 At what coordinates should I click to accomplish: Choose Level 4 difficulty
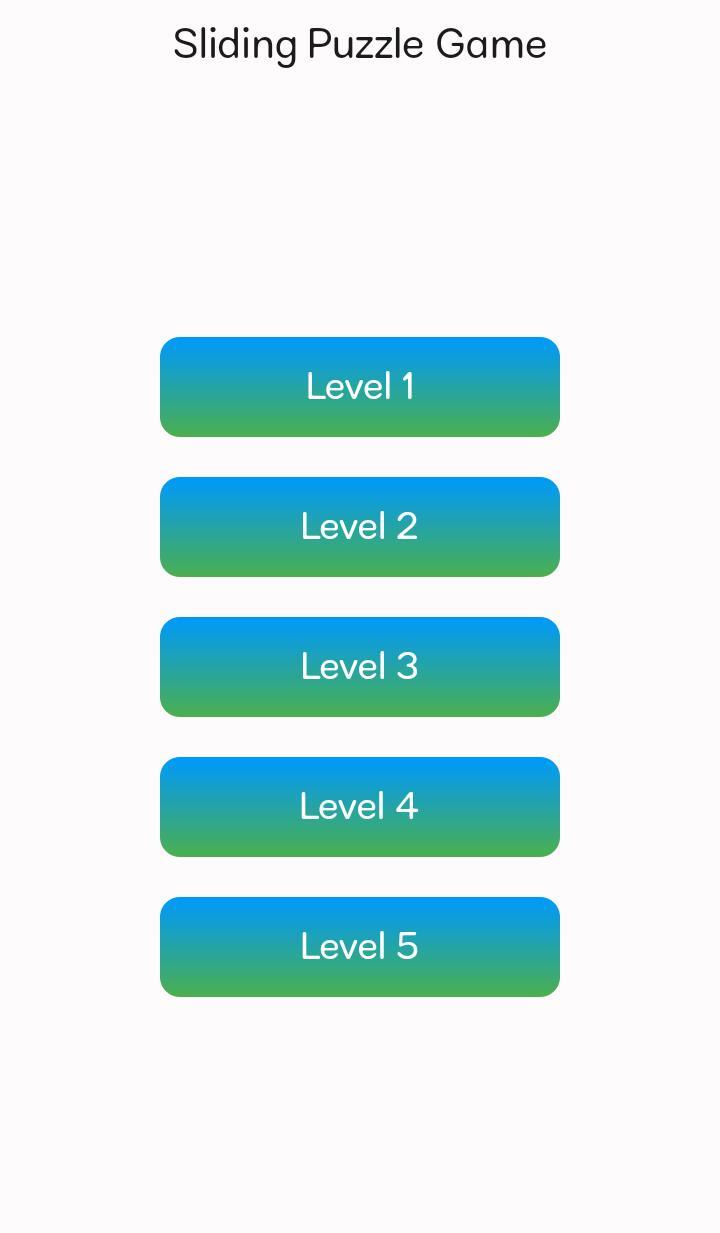coord(360,807)
